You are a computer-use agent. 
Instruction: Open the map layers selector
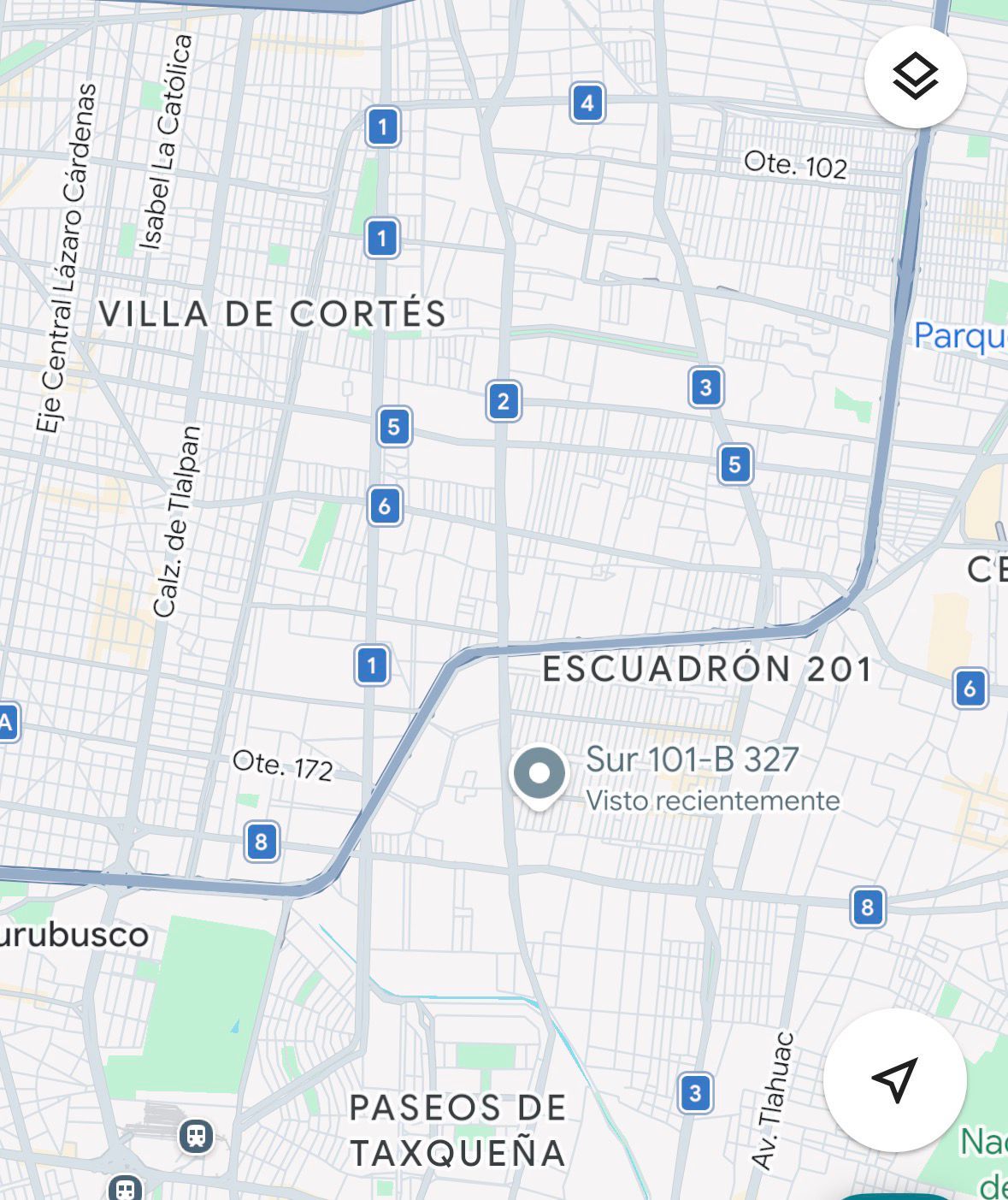(x=915, y=77)
